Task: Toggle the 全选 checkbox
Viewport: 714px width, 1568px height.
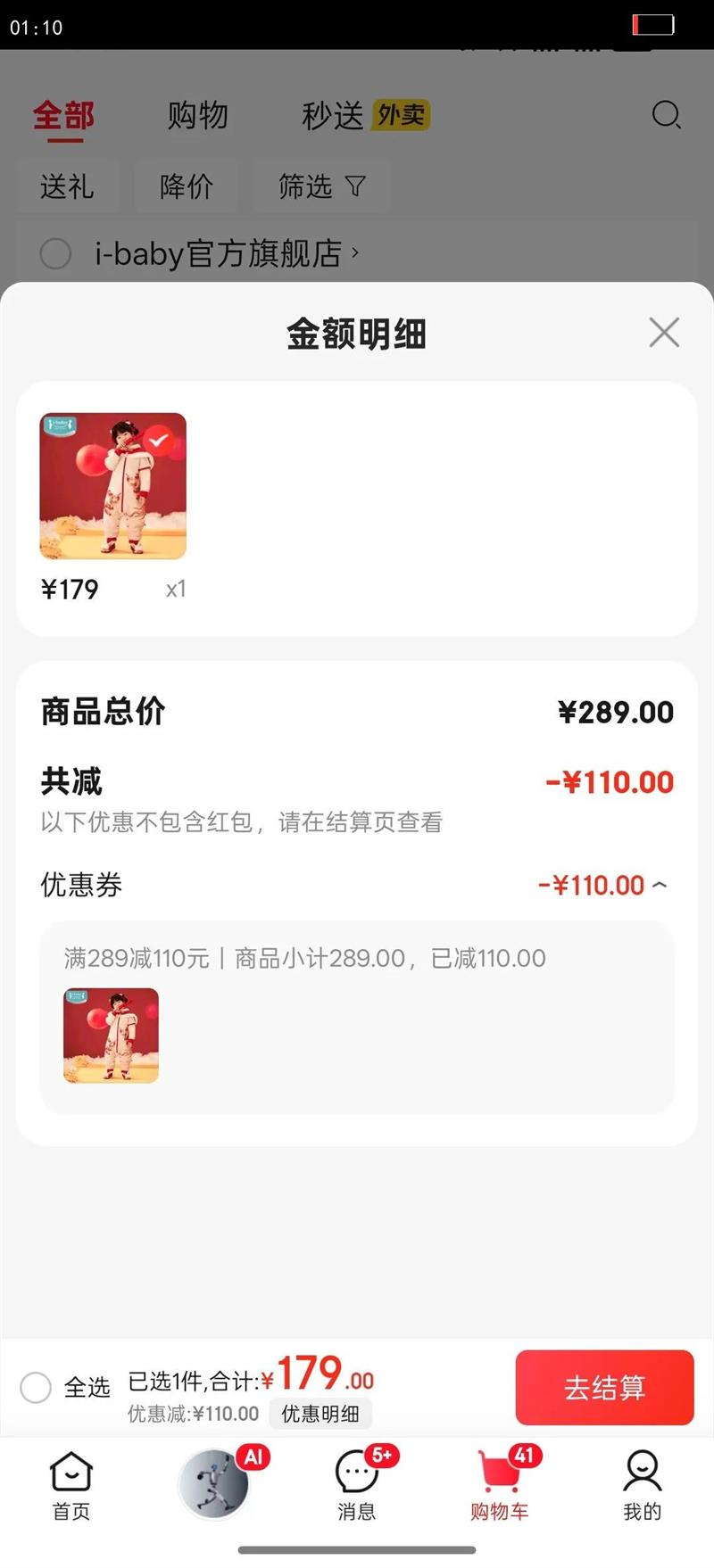Action: pyautogui.click(x=37, y=1387)
